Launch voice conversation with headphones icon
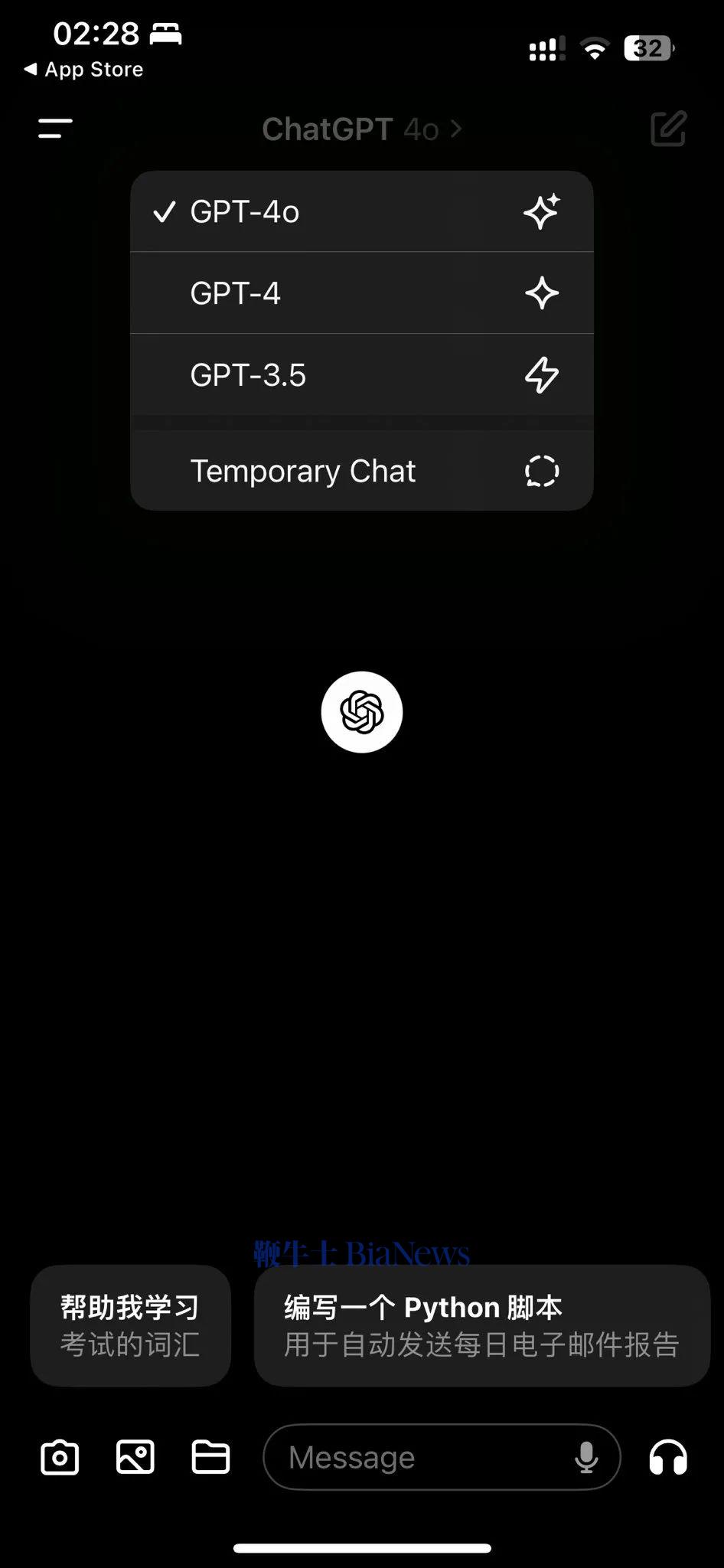 pos(668,1457)
